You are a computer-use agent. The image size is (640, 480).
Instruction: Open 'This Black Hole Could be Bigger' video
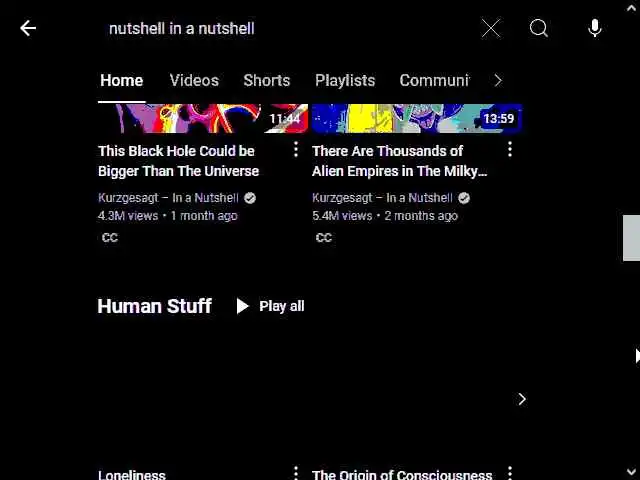click(x=178, y=160)
